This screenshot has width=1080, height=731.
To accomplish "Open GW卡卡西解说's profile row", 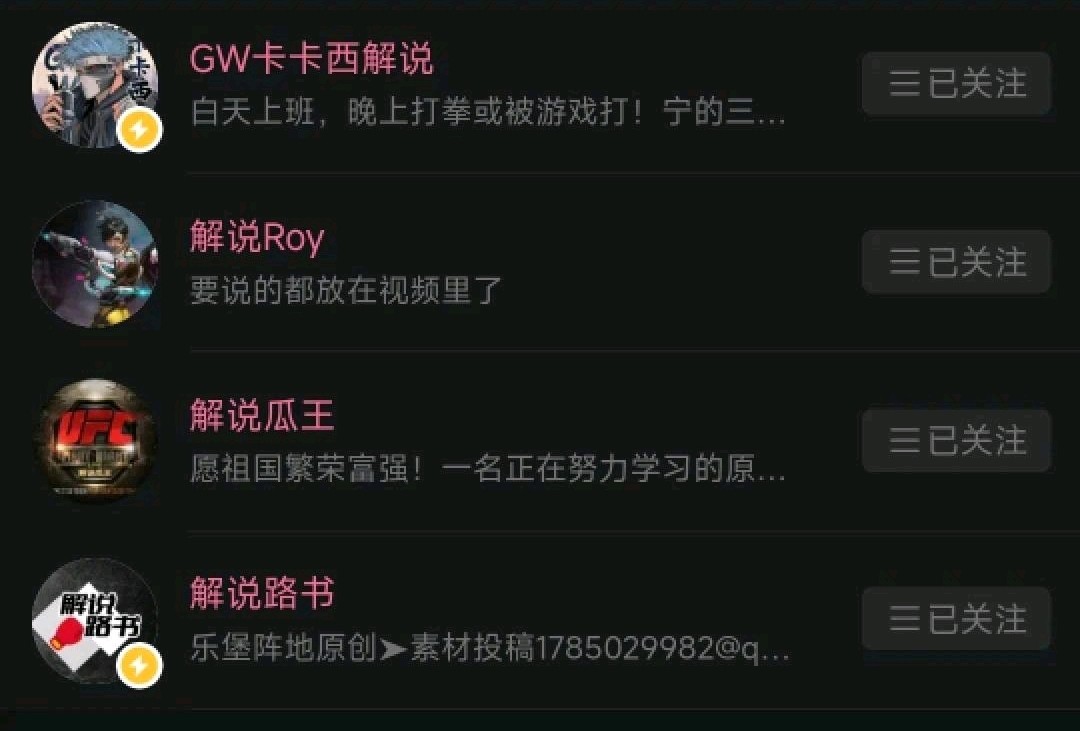I will click(488, 86).
